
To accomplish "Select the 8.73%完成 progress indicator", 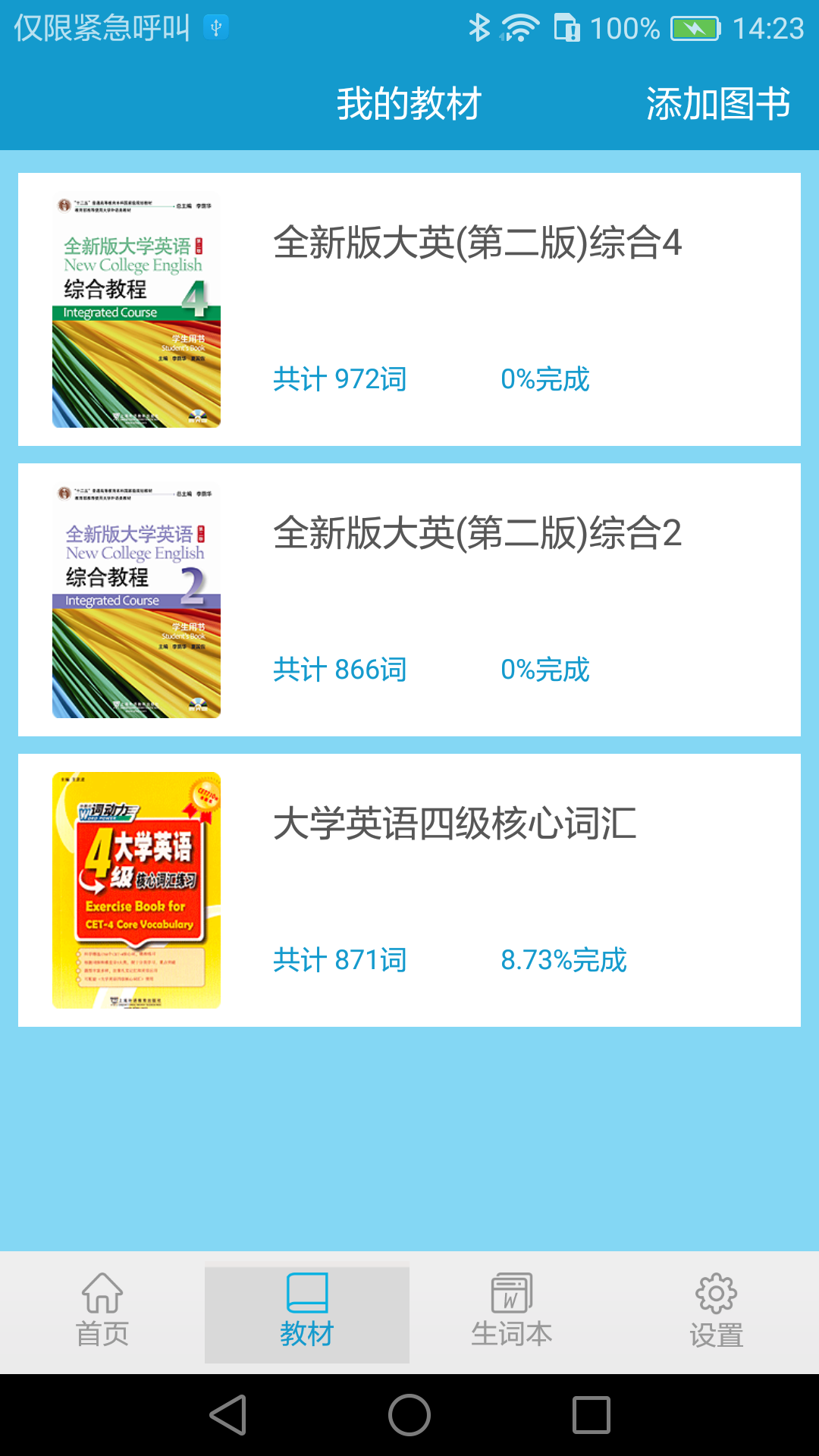I will tap(563, 960).
